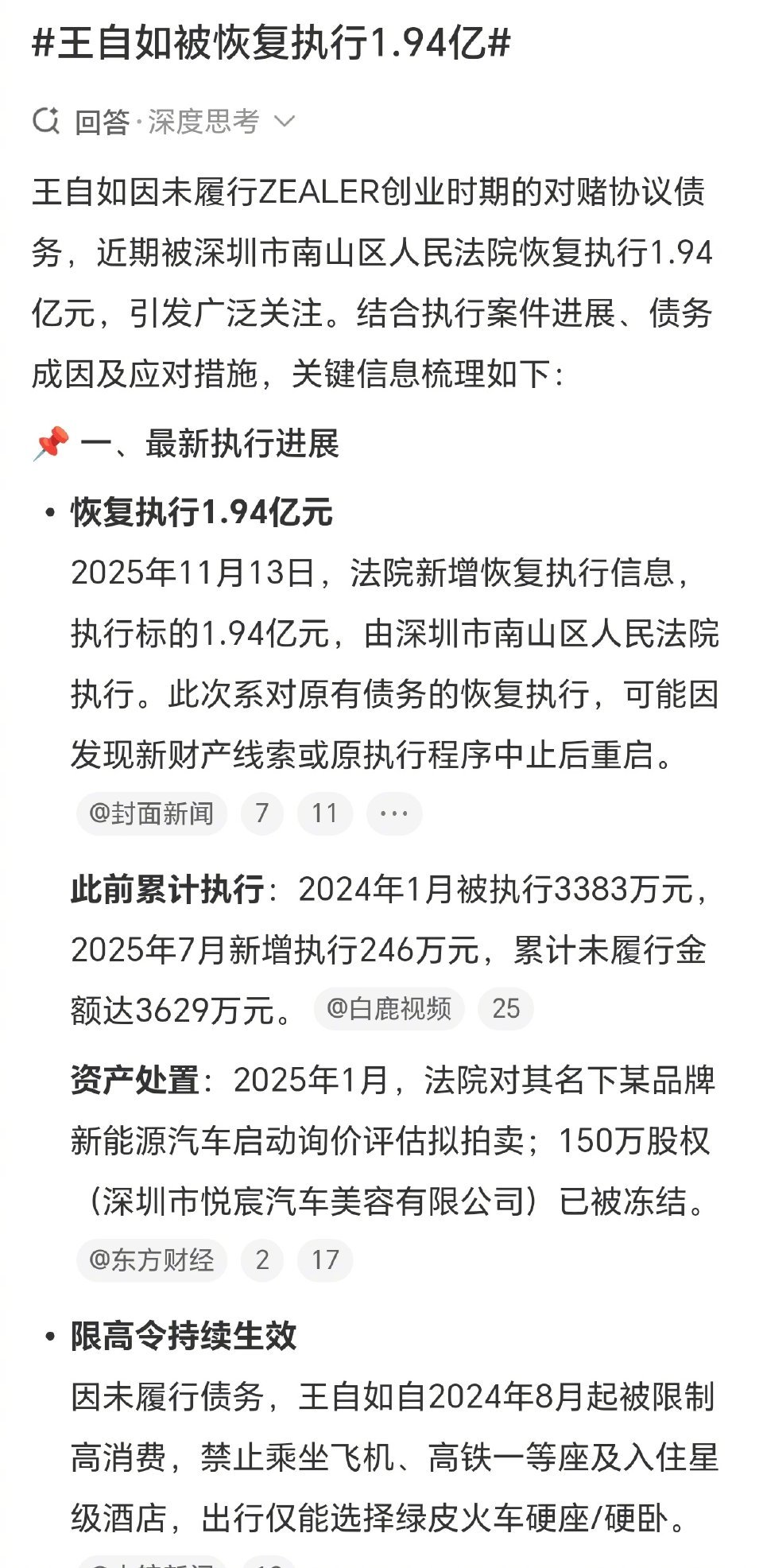Tap citation badge 2 next to 东方财经

pos(263,1259)
